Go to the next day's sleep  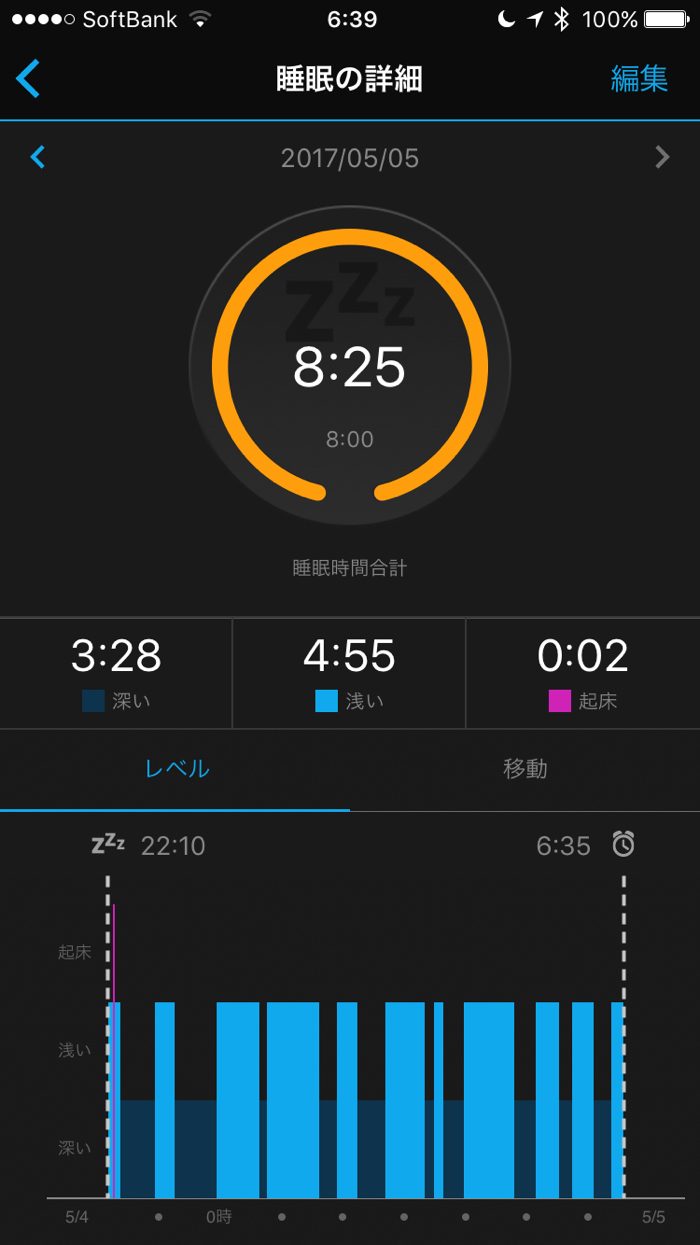tap(661, 157)
